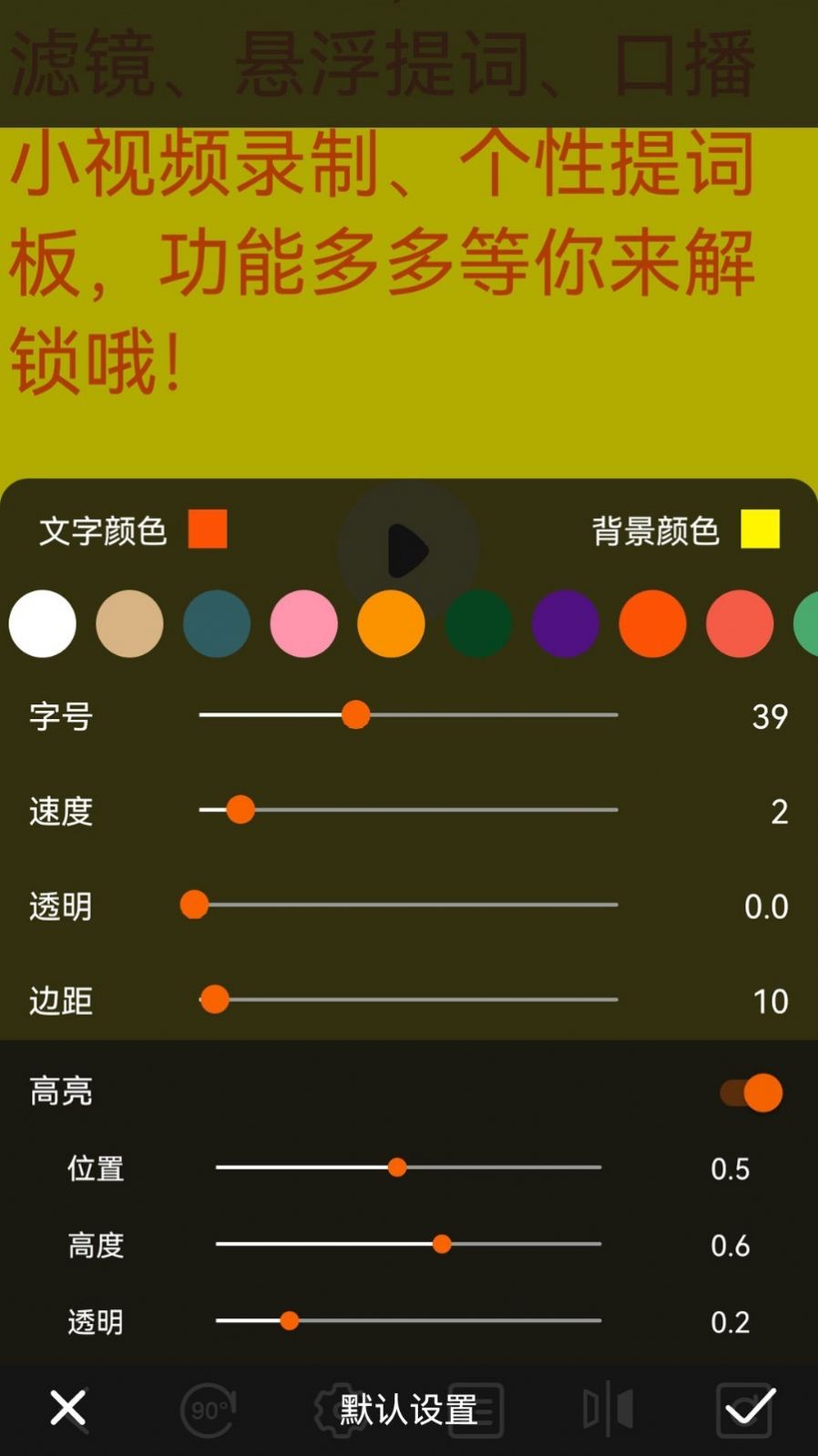
Task: Close the settings panel with X
Action: 68,1409
